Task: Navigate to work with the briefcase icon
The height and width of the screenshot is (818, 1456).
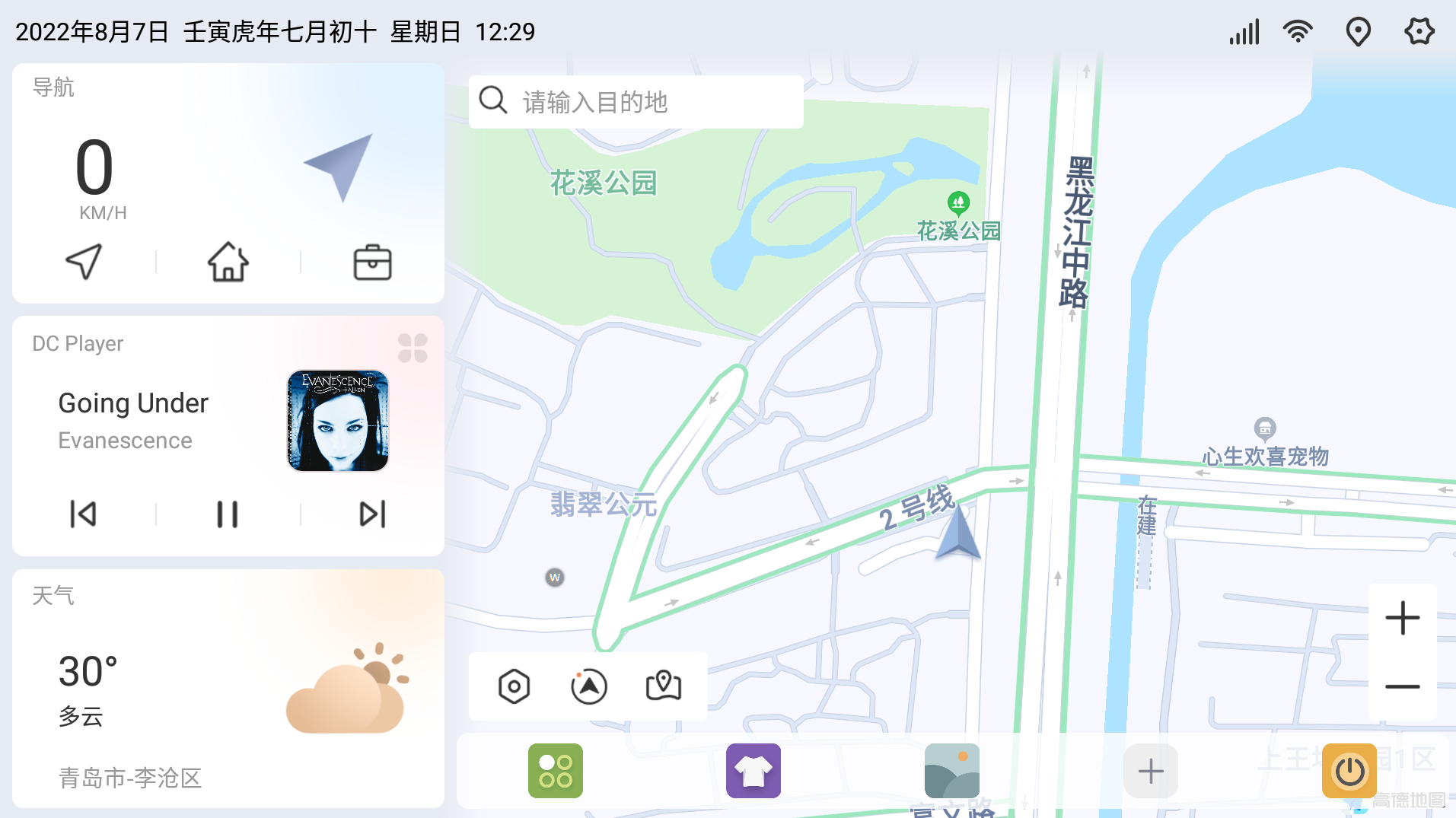Action: (372, 263)
